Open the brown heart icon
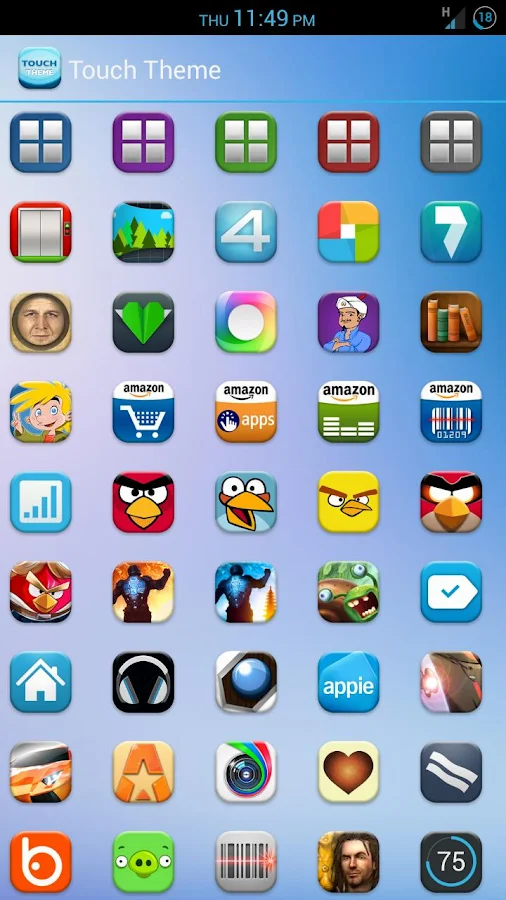This screenshot has width=506, height=900. [349, 773]
